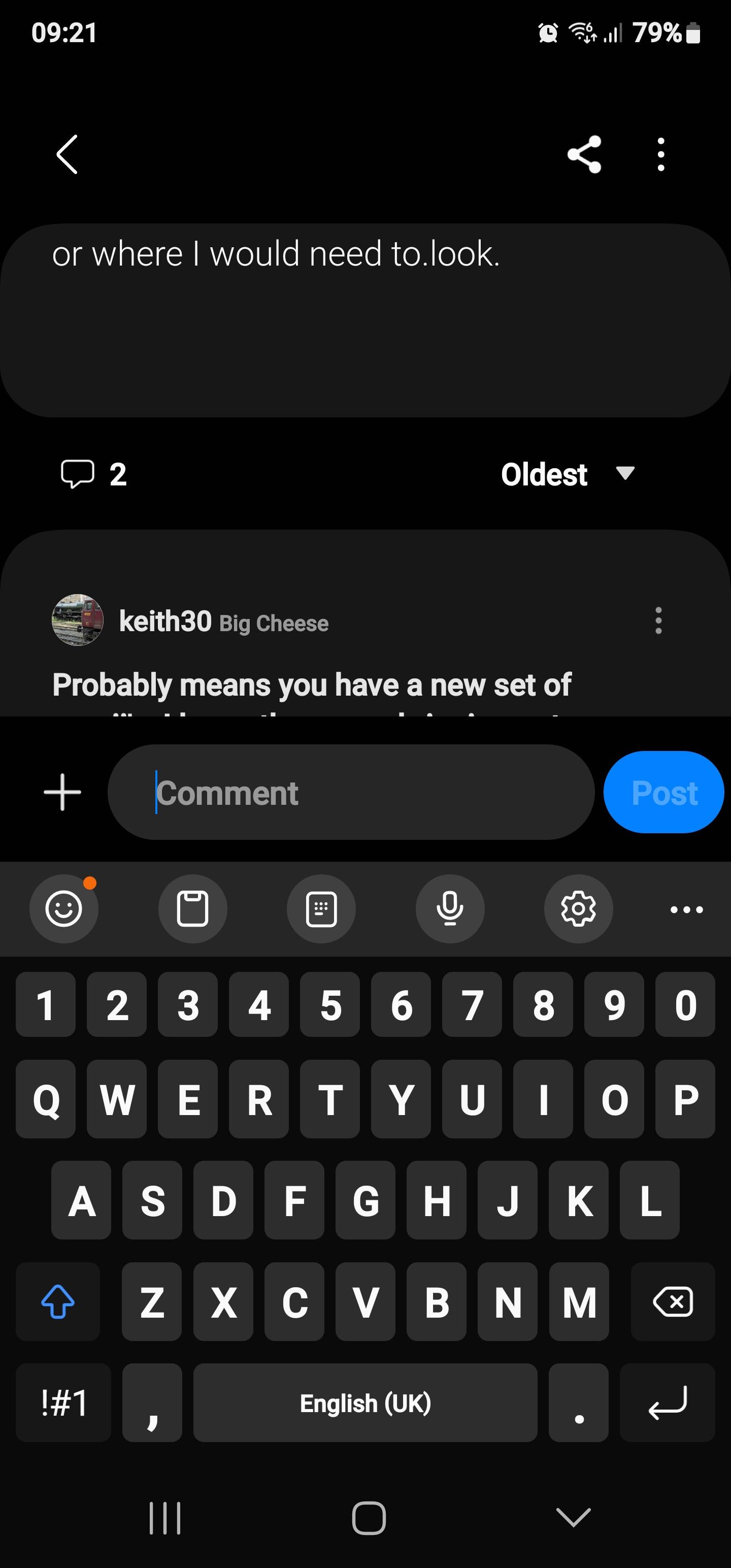Post your comment
This screenshot has height=1568, width=731.
[663, 792]
